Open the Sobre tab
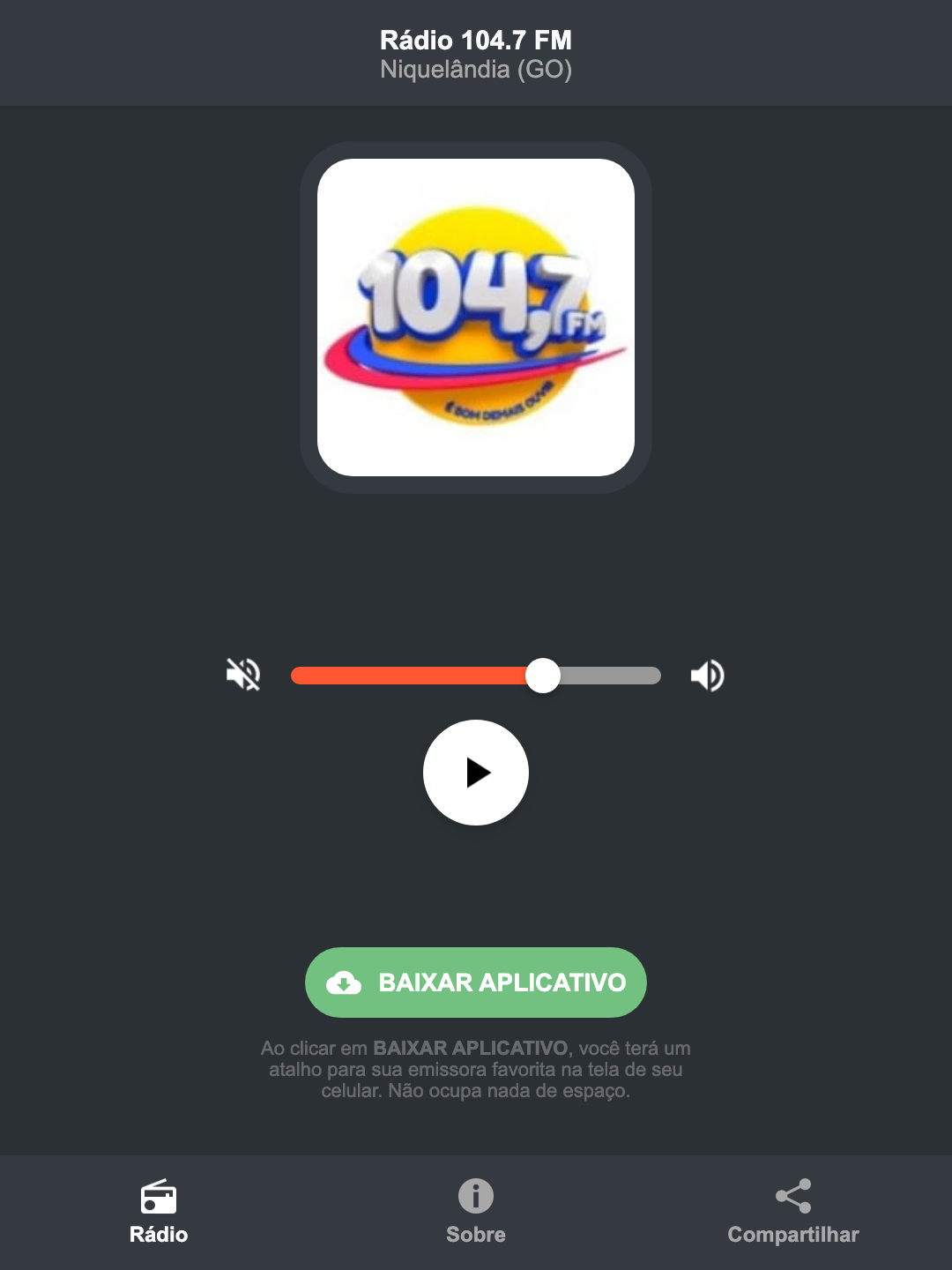Viewport: 952px width, 1270px height. pyautogui.click(x=475, y=1235)
